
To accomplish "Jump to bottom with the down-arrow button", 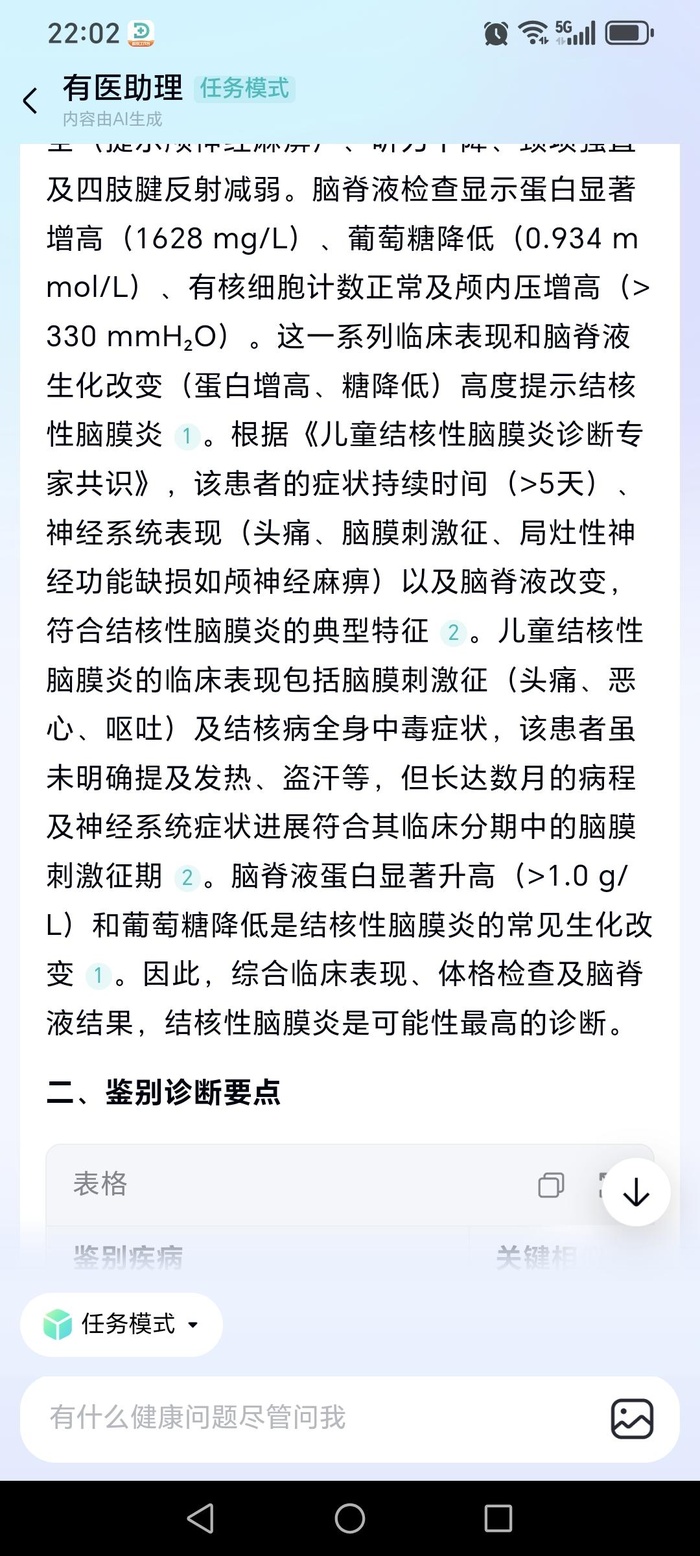I will pos(636,1192).
